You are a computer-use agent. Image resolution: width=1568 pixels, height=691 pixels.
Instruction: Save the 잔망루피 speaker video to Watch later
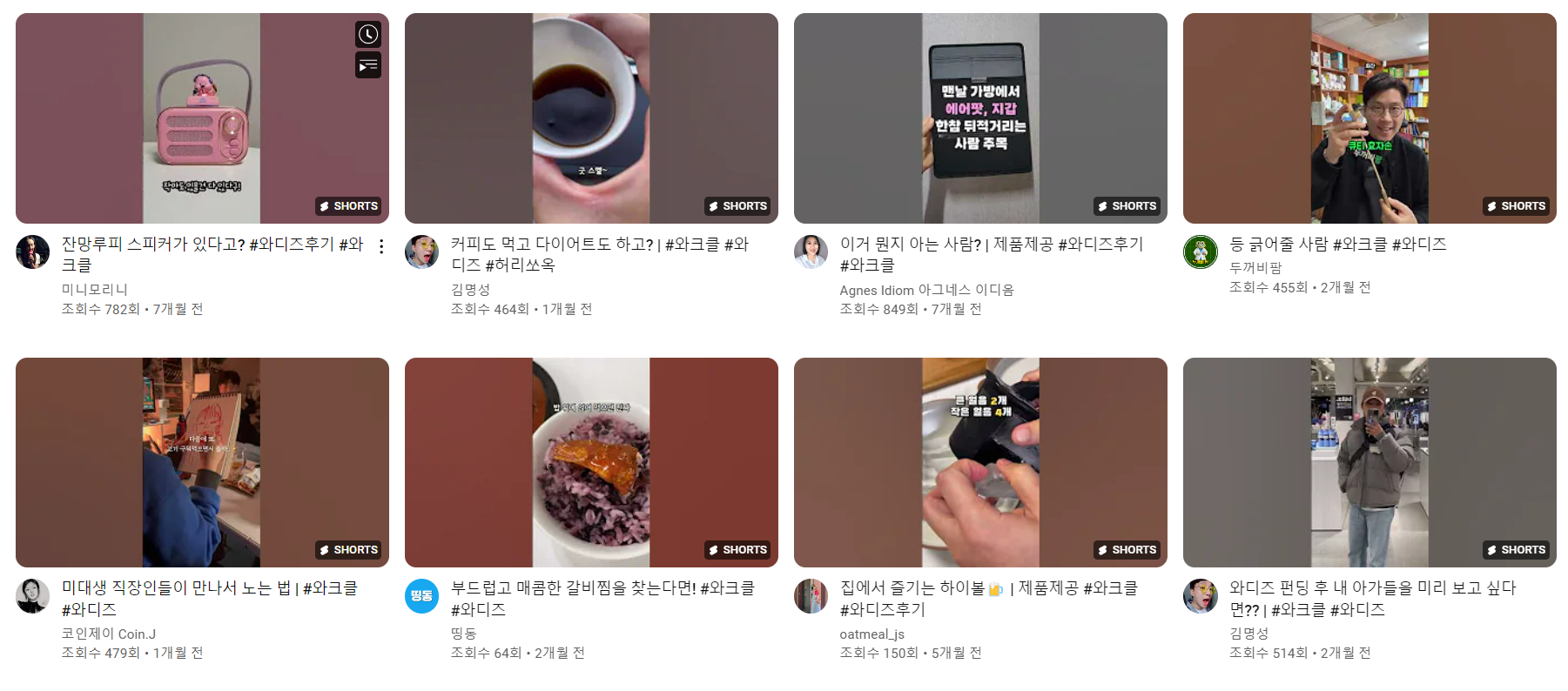368,35
